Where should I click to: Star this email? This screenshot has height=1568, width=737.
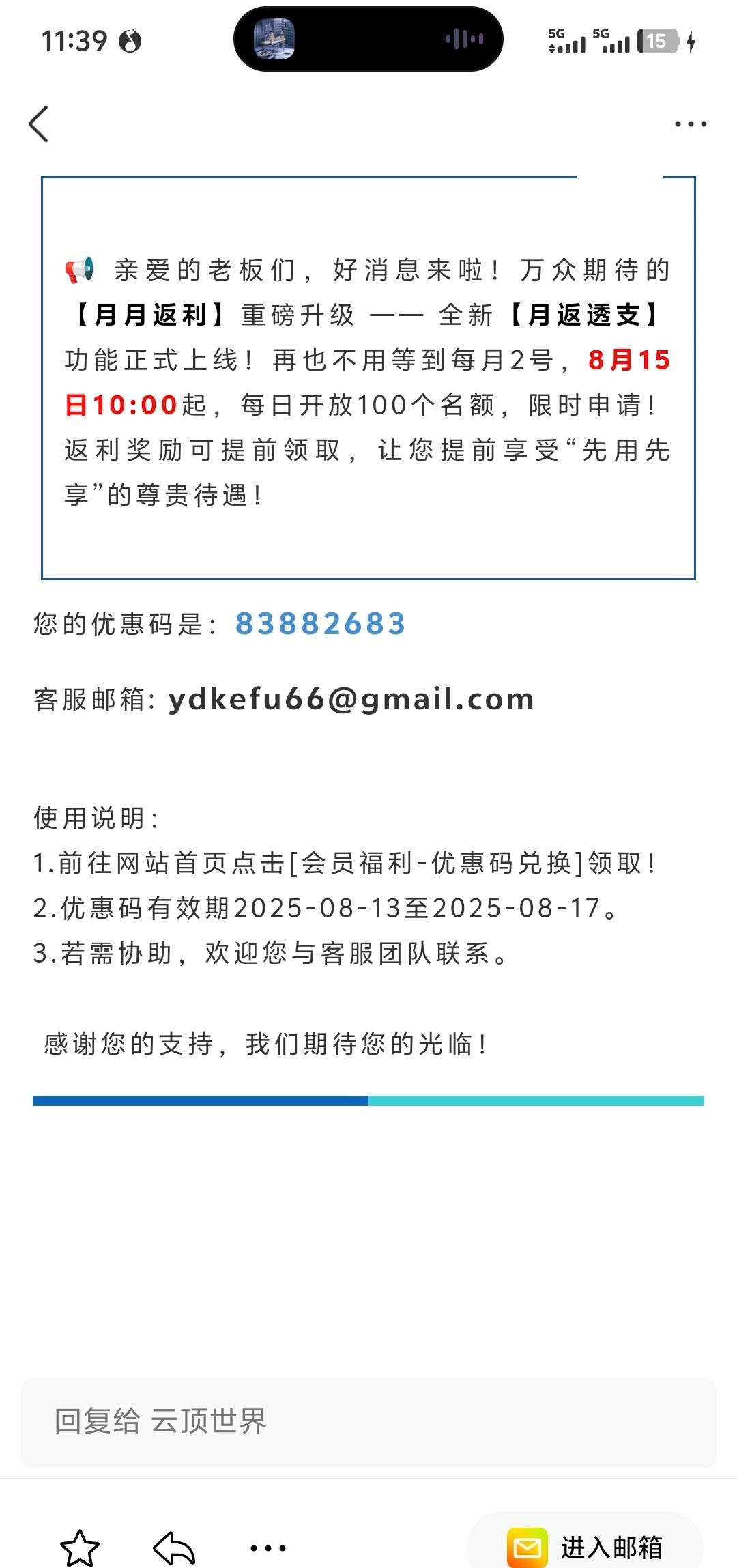pyautogui.click(x=80, y=1547)
